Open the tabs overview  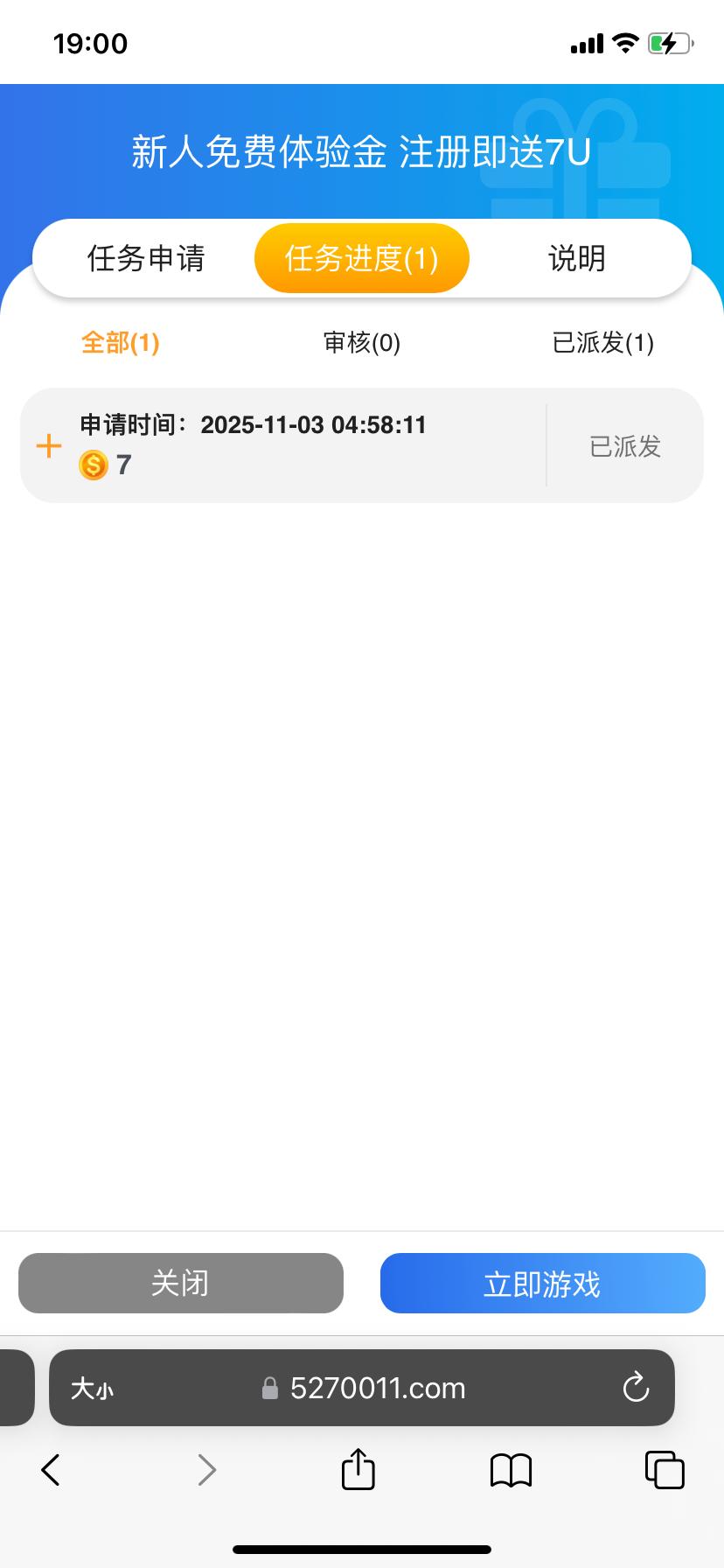(665, 1470)
